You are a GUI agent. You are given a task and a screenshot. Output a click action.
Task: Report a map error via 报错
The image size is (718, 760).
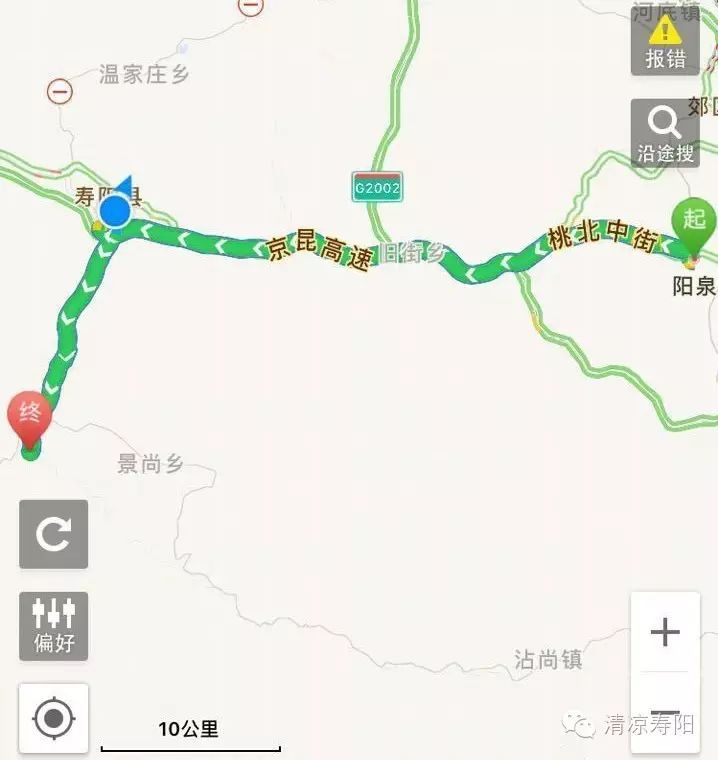point(665,43)
